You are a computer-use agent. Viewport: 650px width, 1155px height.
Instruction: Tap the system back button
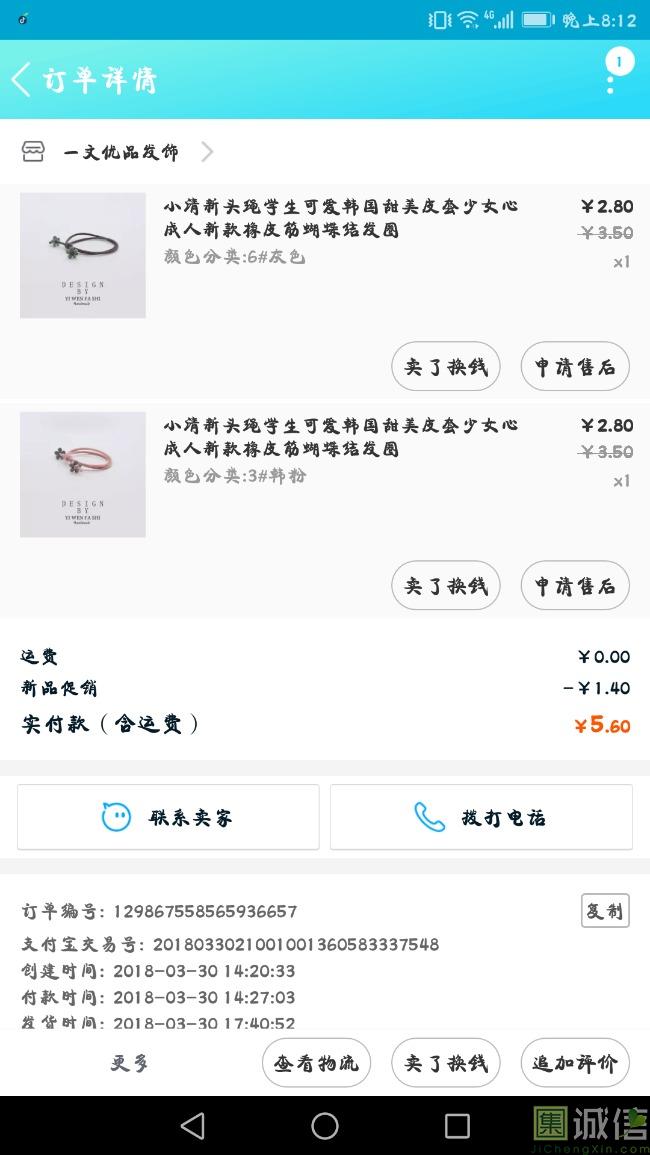193,1126
